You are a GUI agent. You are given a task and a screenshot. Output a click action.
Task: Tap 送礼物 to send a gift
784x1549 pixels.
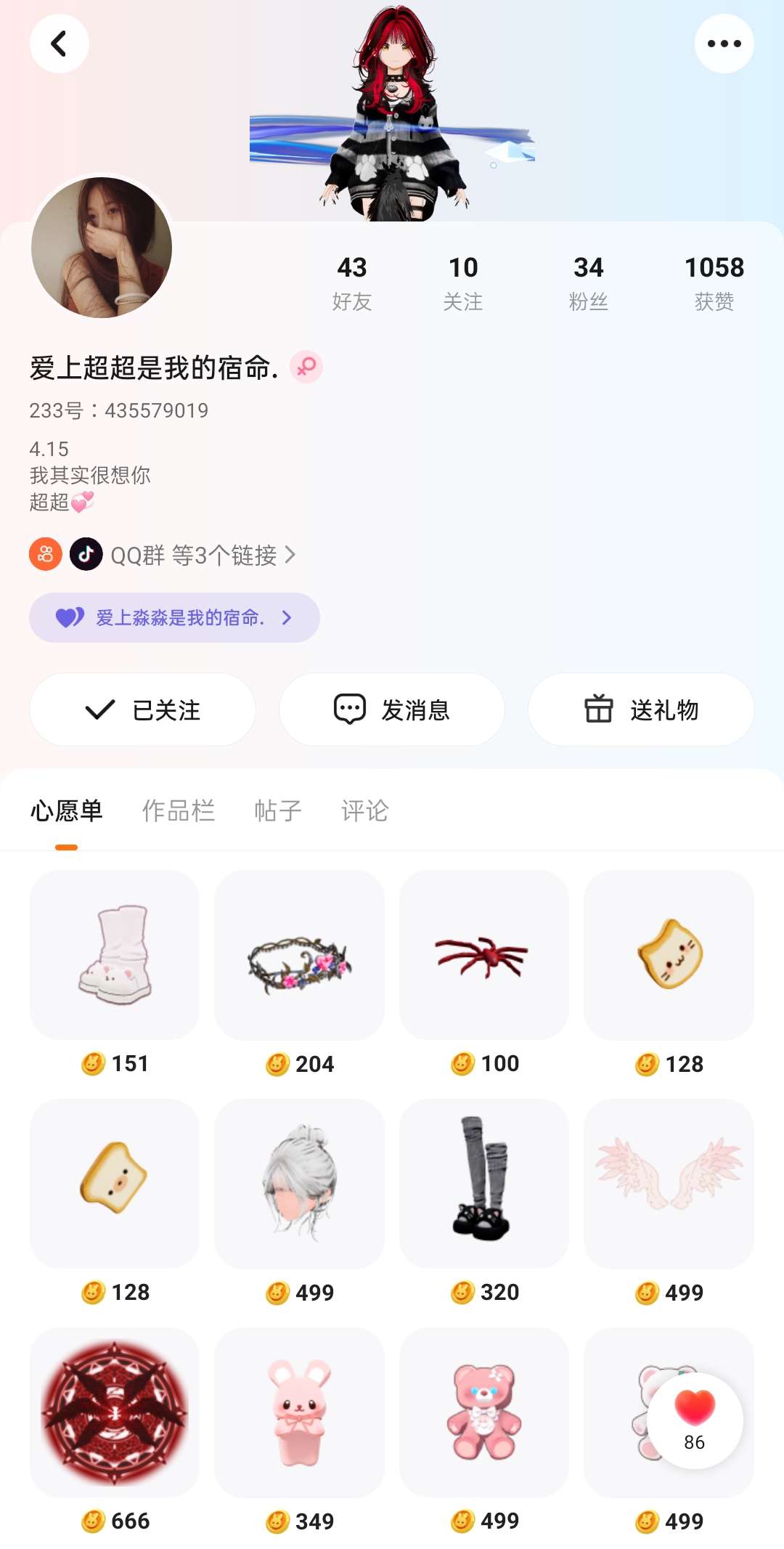pyautogui.click(x=641, y=710)
